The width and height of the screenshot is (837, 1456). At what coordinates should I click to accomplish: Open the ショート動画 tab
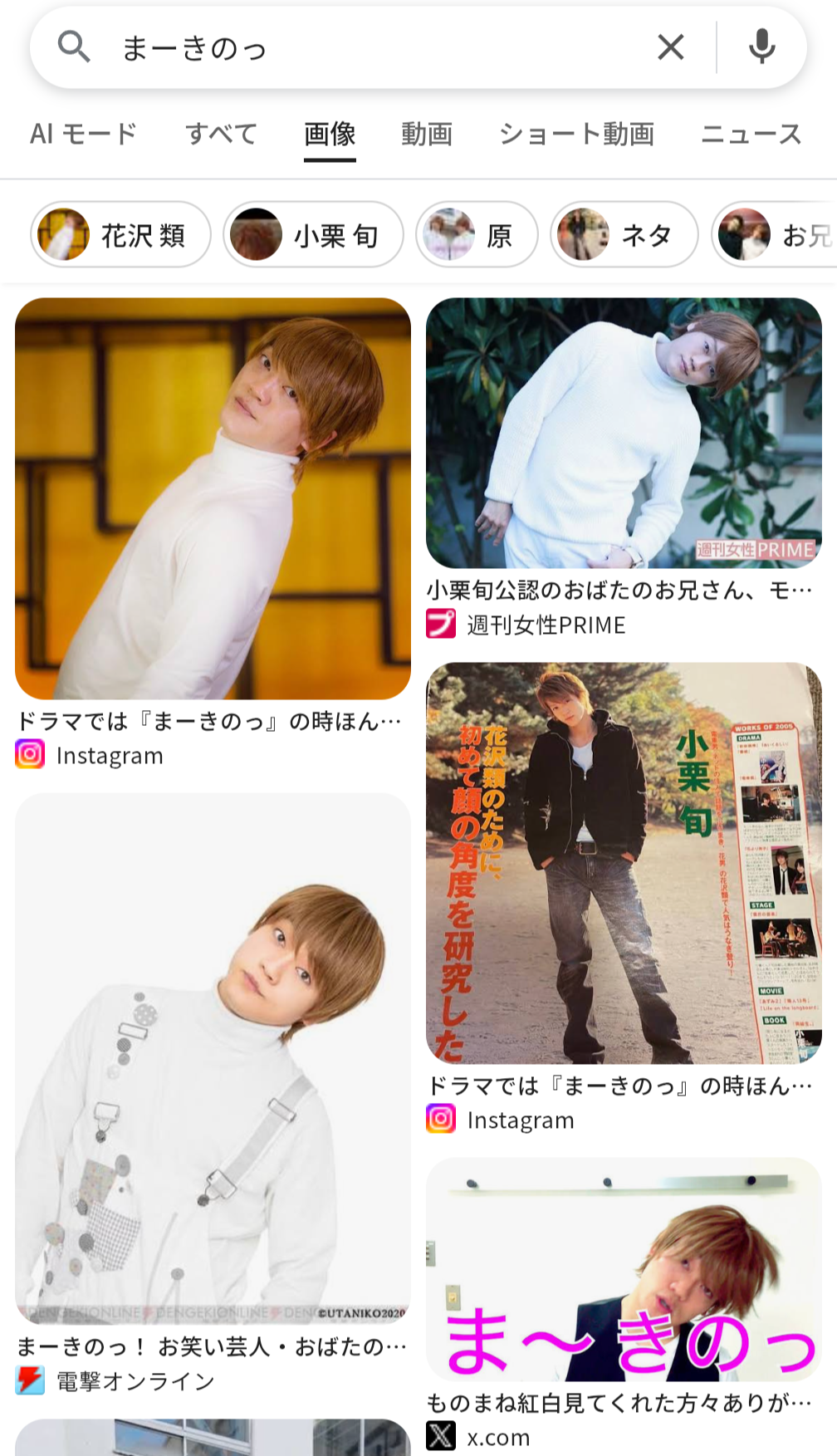click(x=576, y=134)
